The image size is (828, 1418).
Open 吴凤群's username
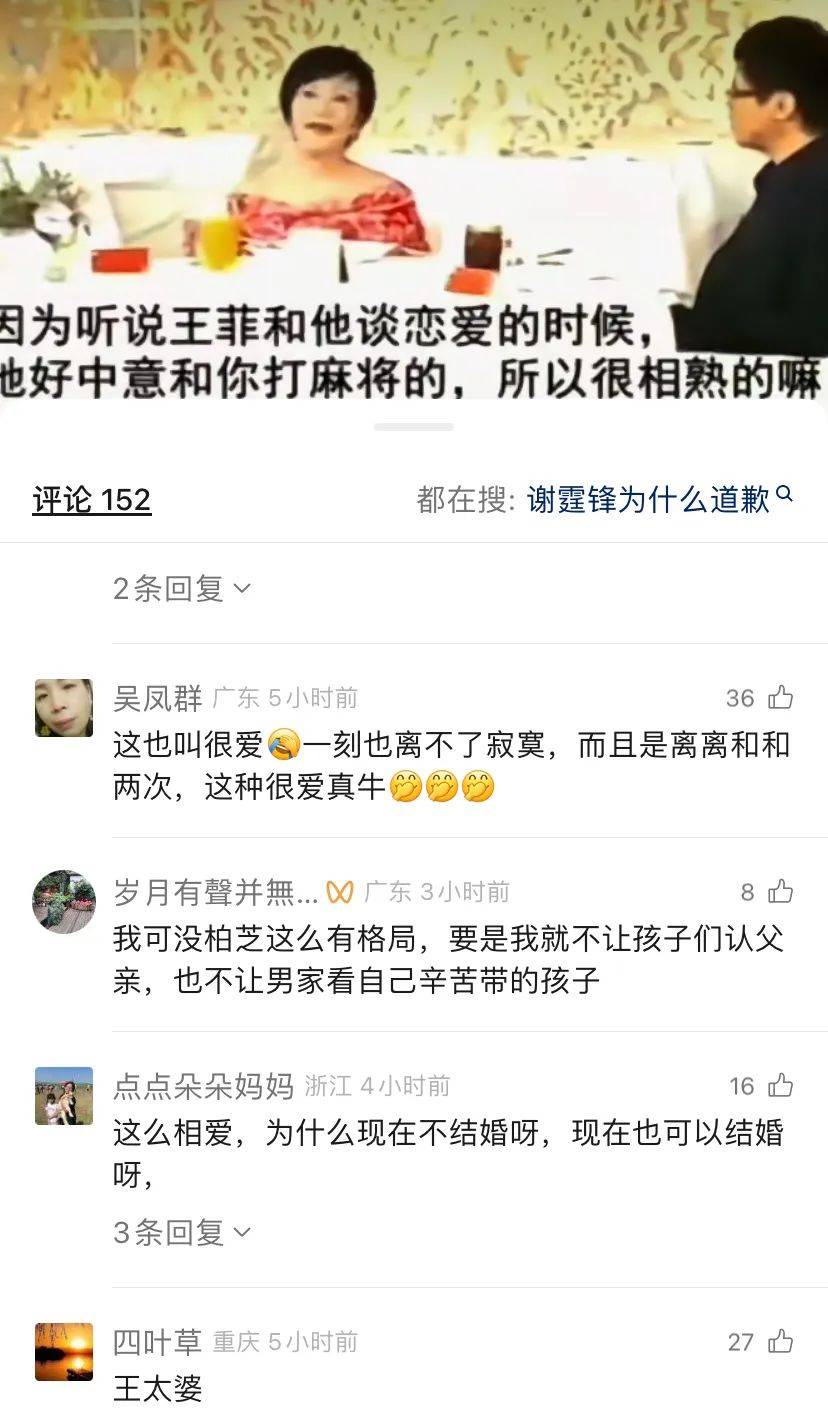pyautogui.click(x=157, y=698)
